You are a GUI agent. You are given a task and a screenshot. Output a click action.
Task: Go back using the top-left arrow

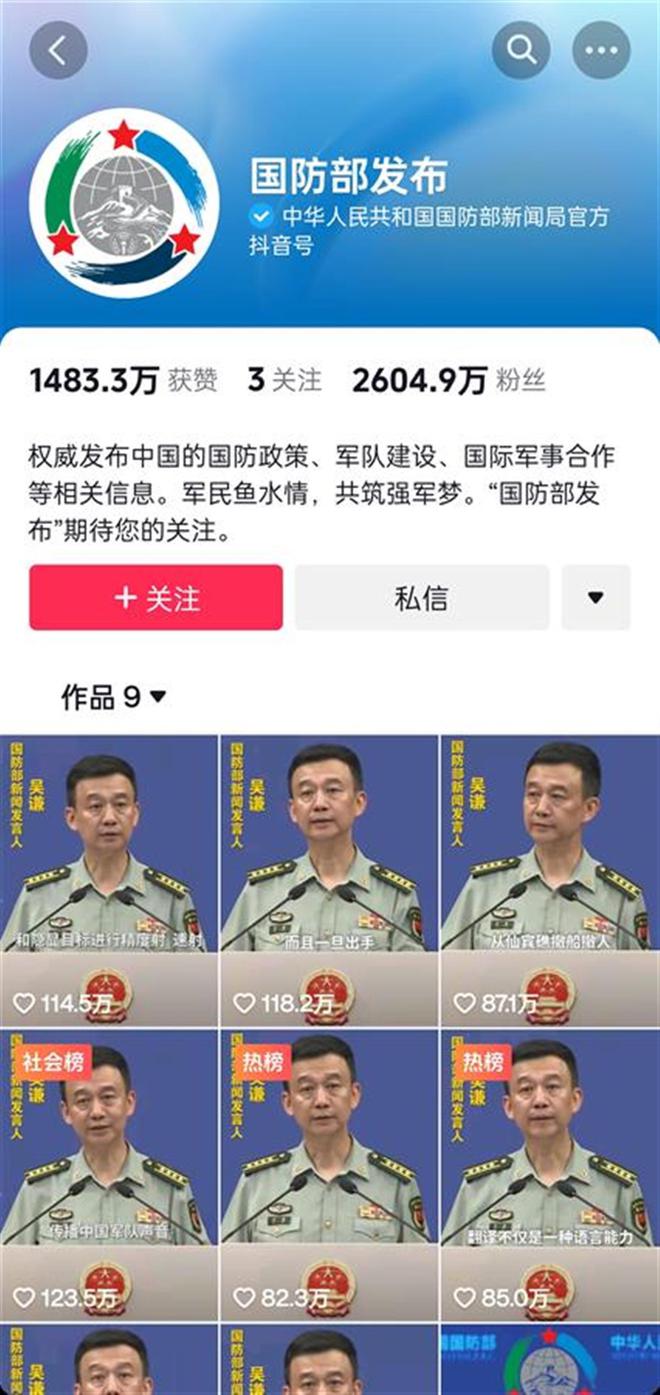coord(58,51)
